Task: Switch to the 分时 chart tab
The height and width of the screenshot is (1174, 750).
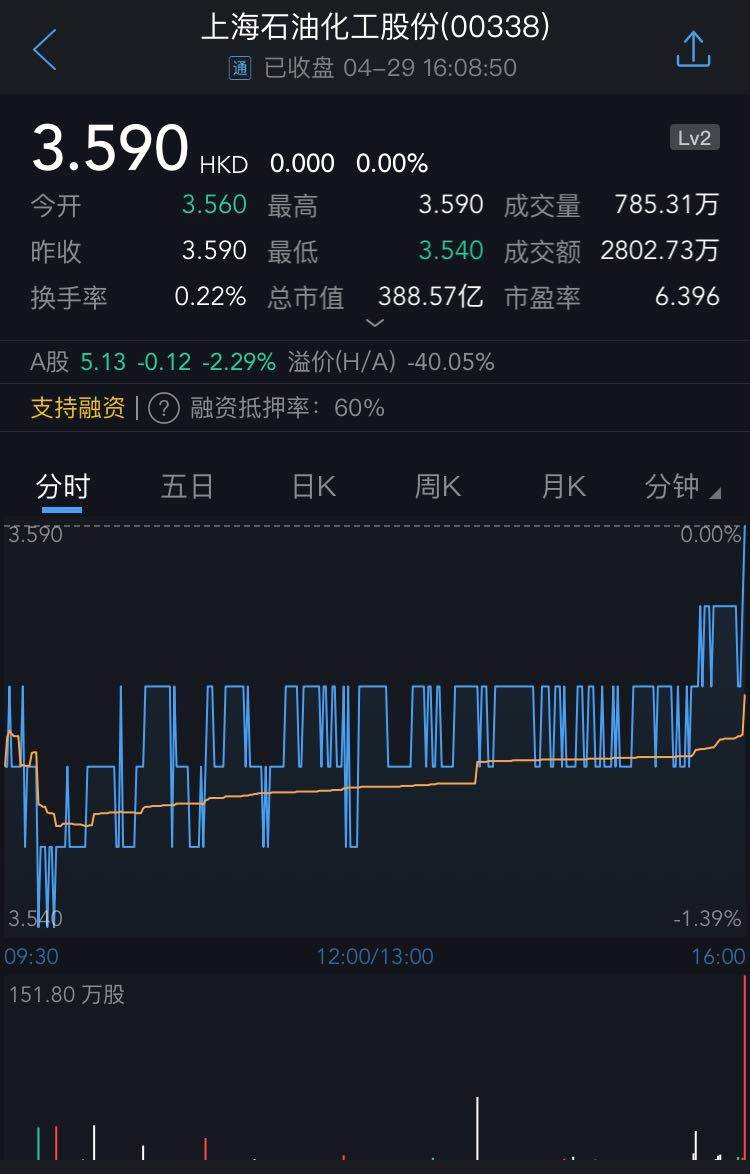Action: 63,487
